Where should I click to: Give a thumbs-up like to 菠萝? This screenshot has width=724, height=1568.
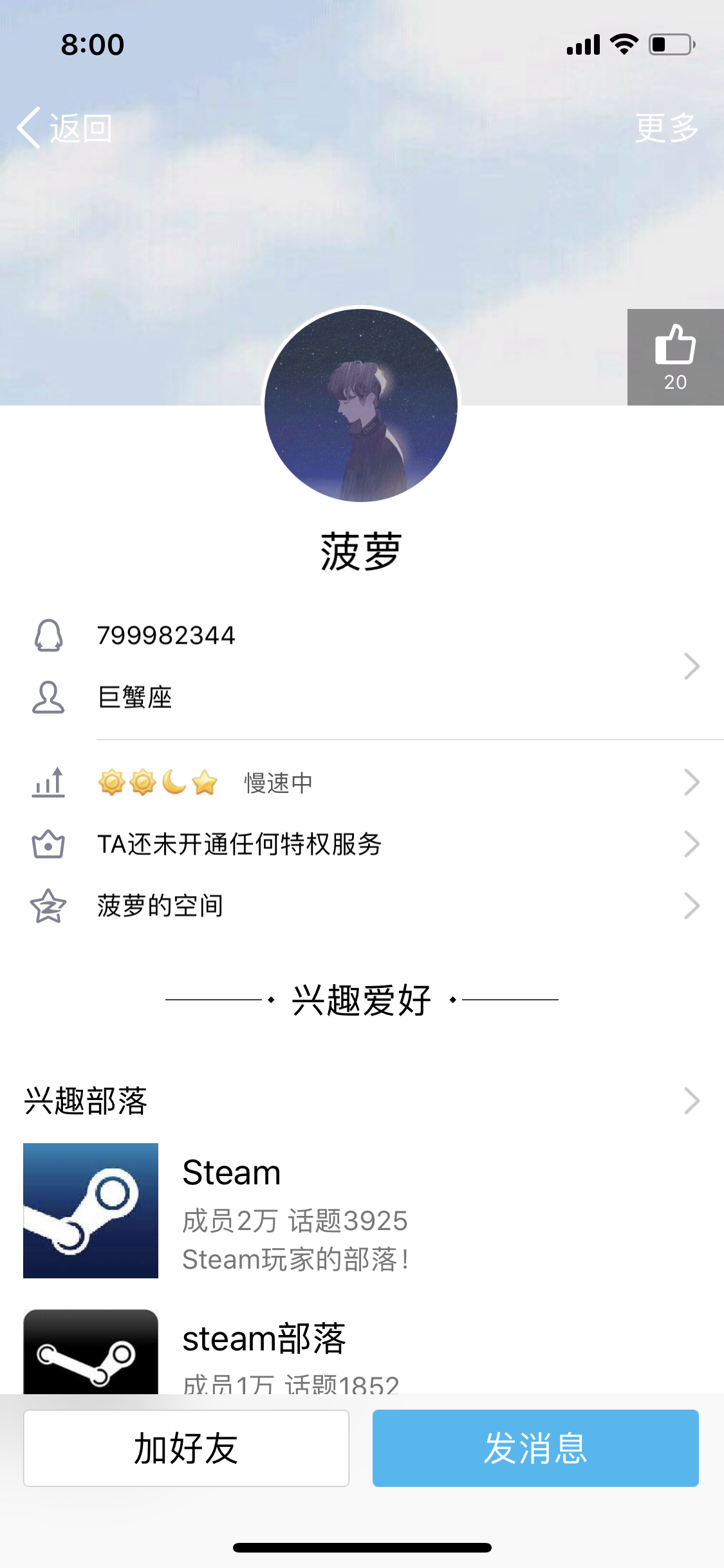click(x=675, y=357)
